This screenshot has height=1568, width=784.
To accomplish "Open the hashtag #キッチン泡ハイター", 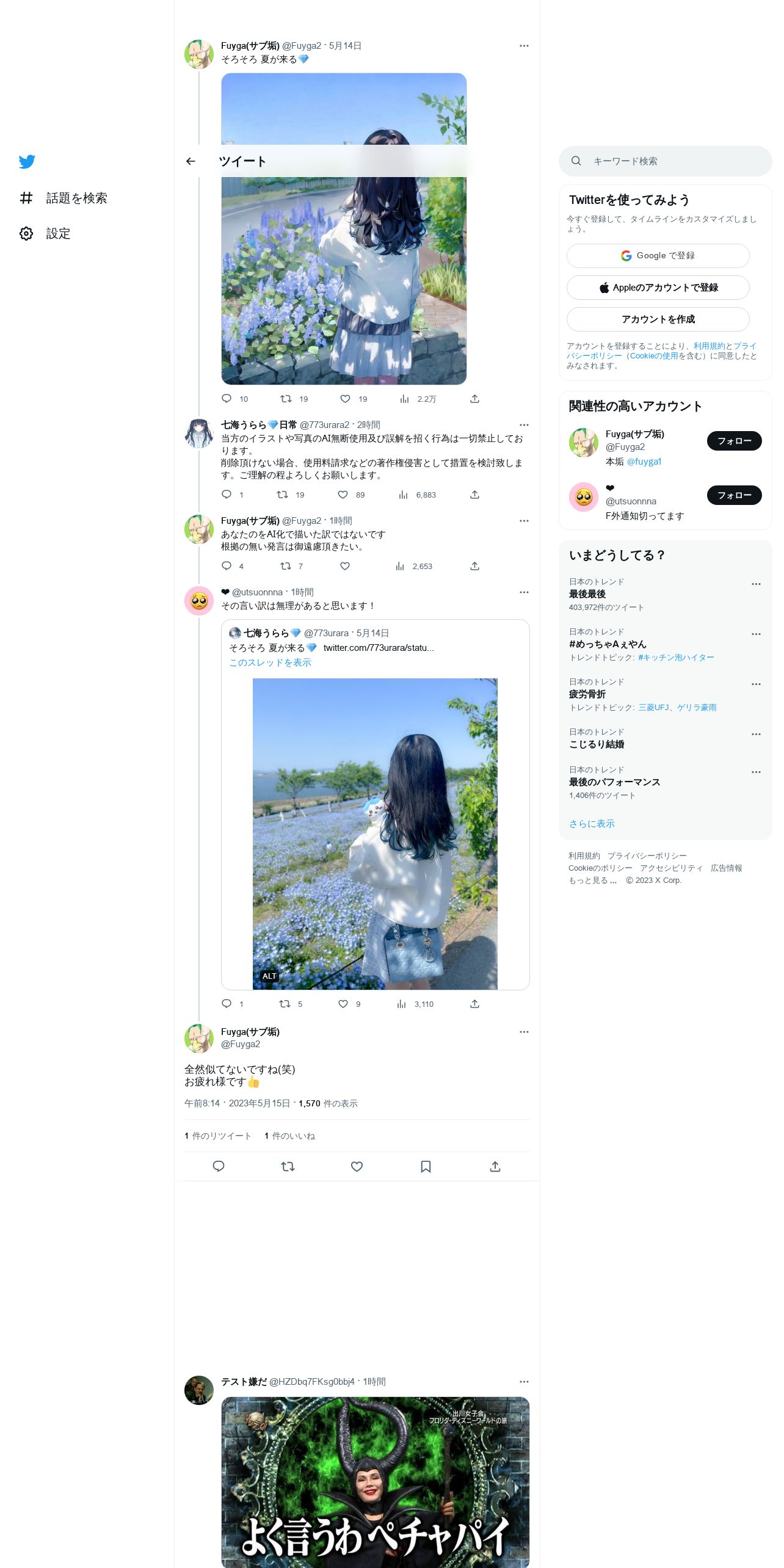I will pyautogui.click(x=676, y=658).
